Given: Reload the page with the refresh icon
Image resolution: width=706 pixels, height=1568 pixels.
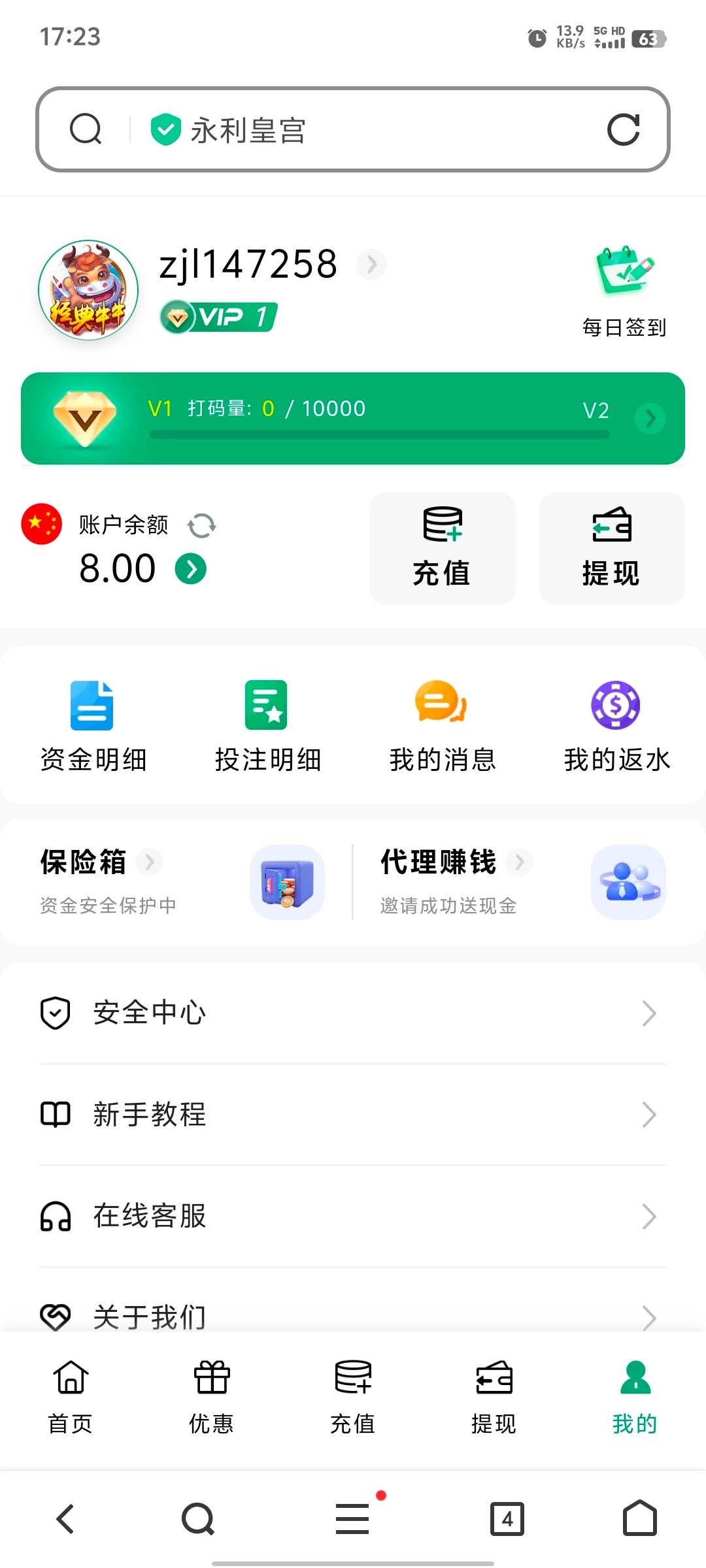Looking at the screenshot, I should point(623,129).
